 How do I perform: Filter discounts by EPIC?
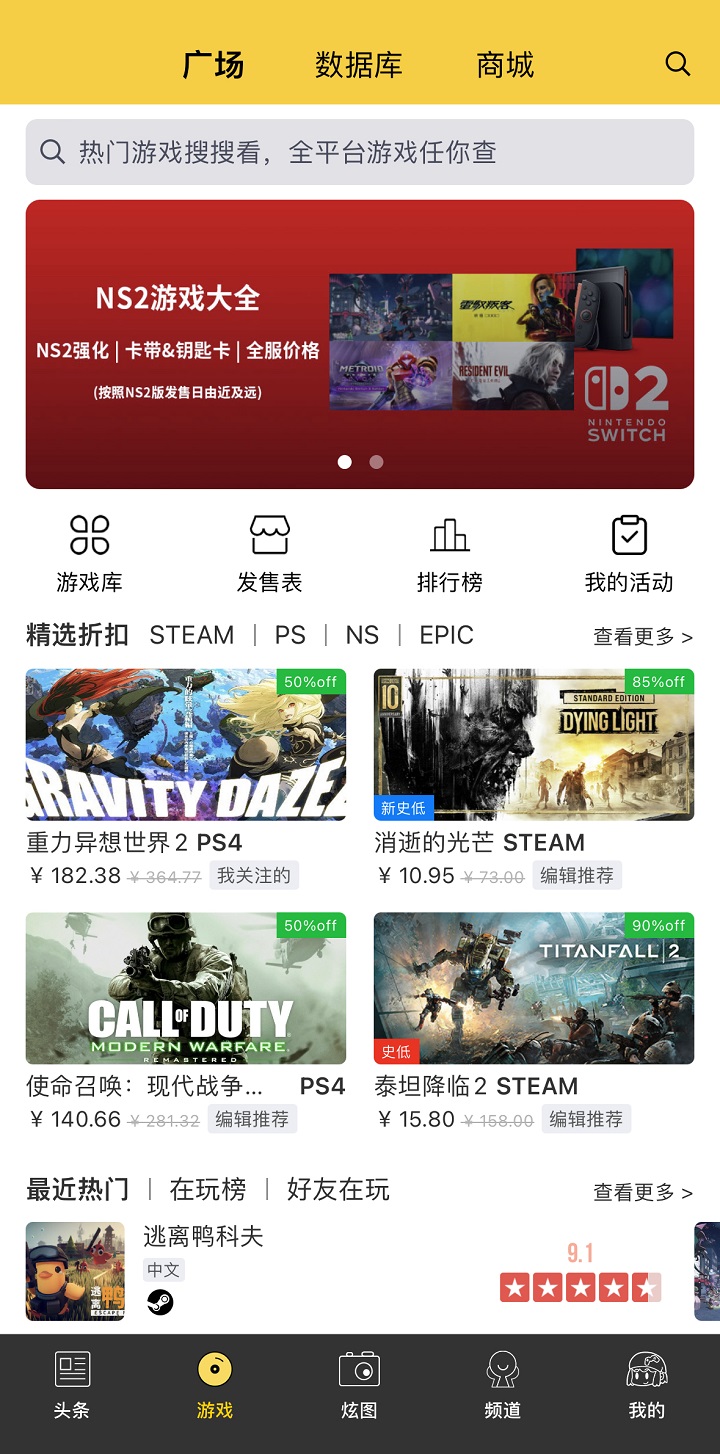click(446, 636)
